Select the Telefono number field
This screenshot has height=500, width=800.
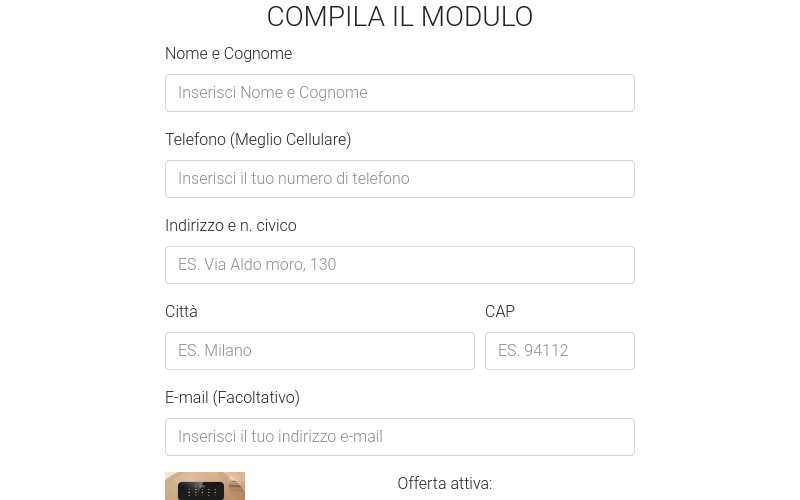[x=399, y=179]
